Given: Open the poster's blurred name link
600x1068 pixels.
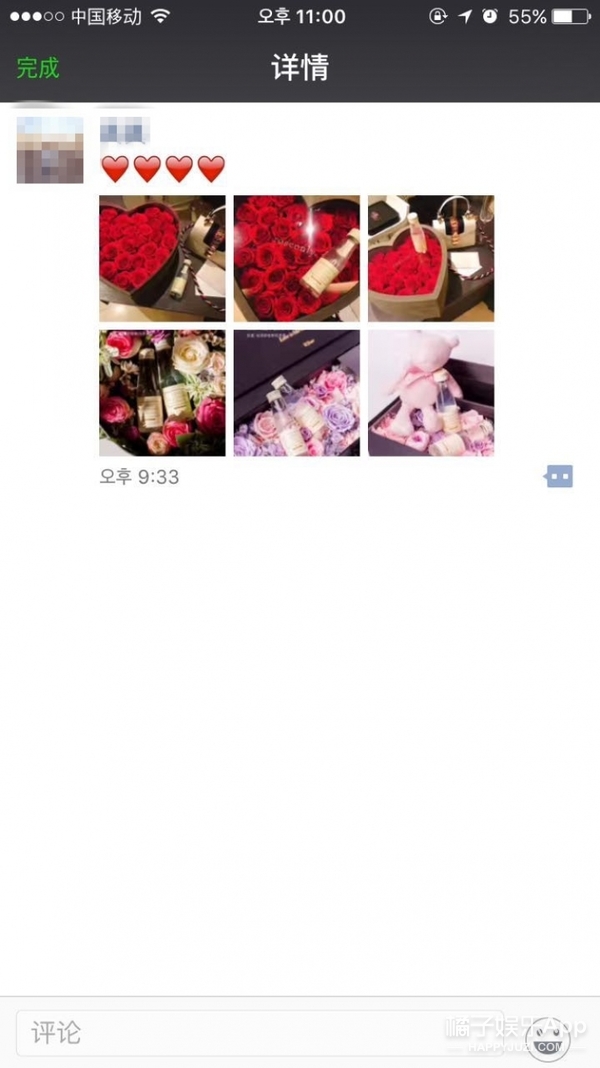Looking at the screenshot, I should [125, 130].
